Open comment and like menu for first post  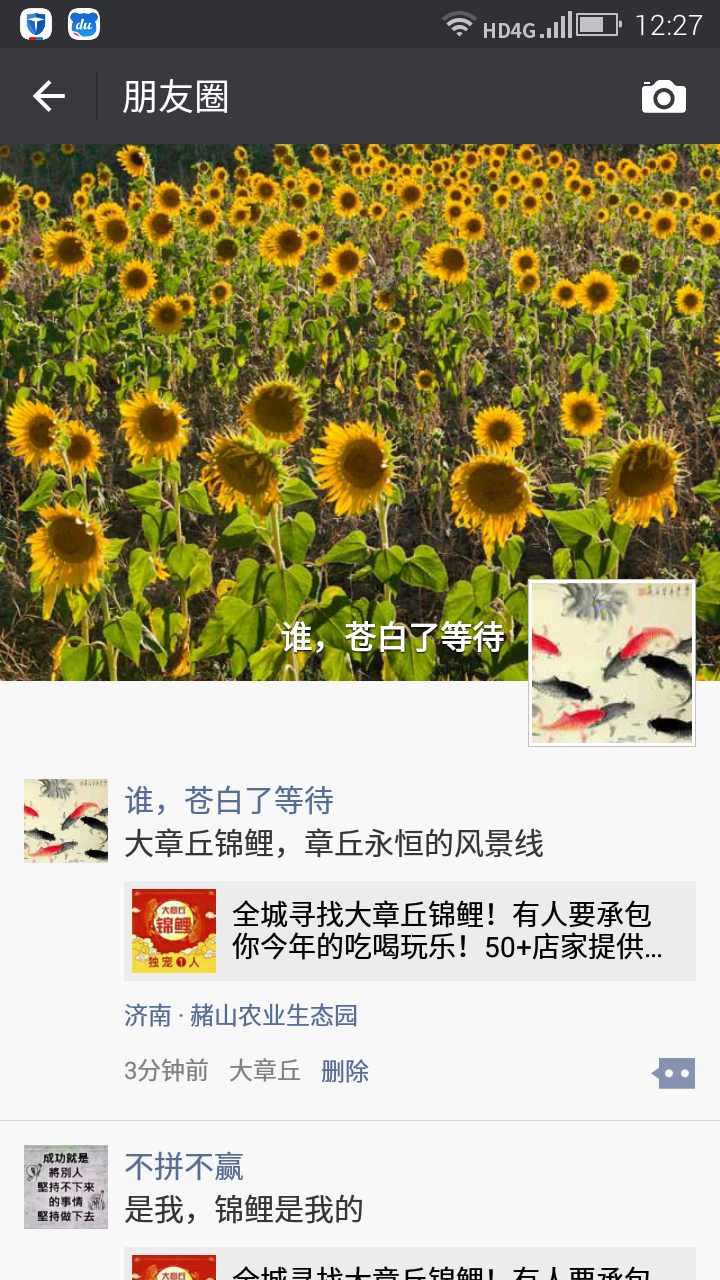pyautogui.click(x=674, y=1073)
